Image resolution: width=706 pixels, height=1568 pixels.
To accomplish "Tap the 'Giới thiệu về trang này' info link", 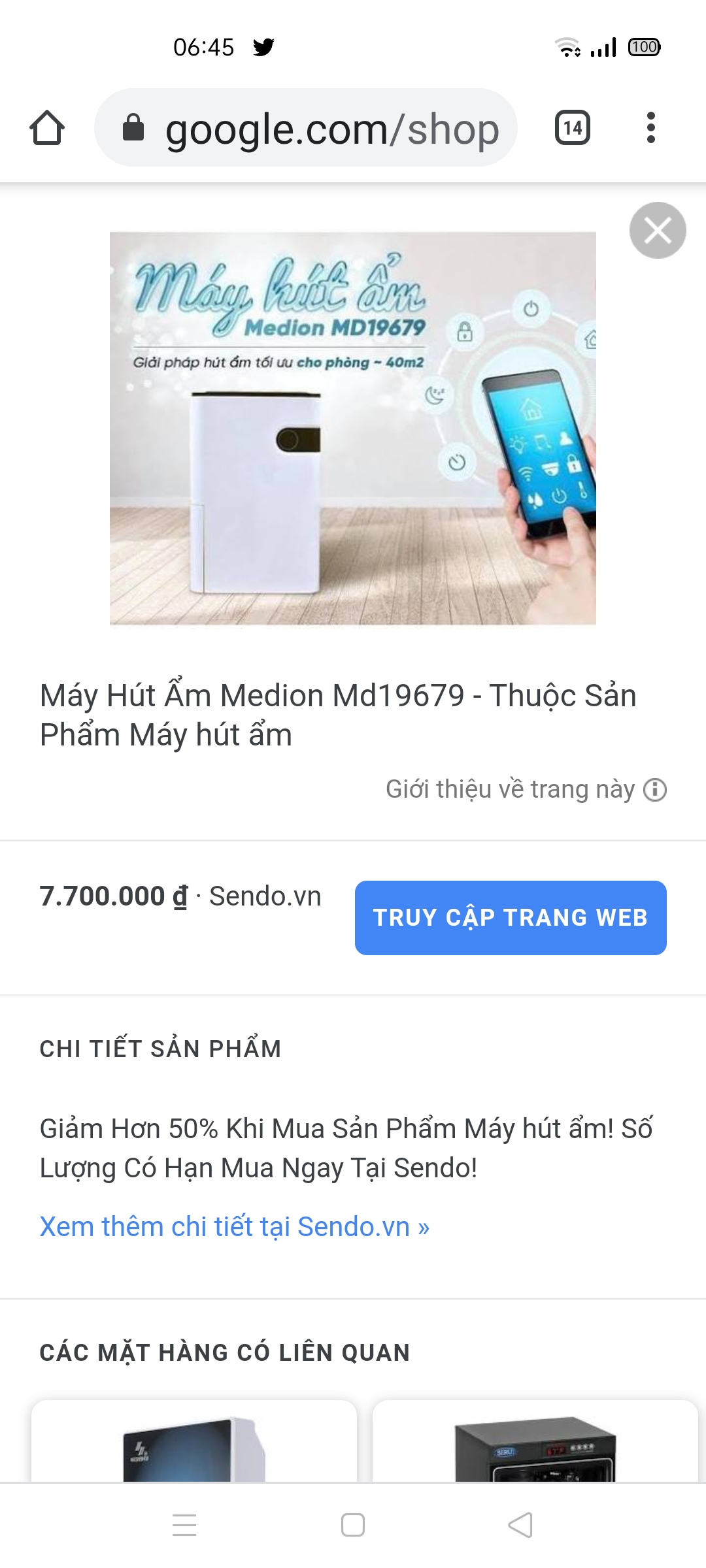I will (x=526, y=789).
